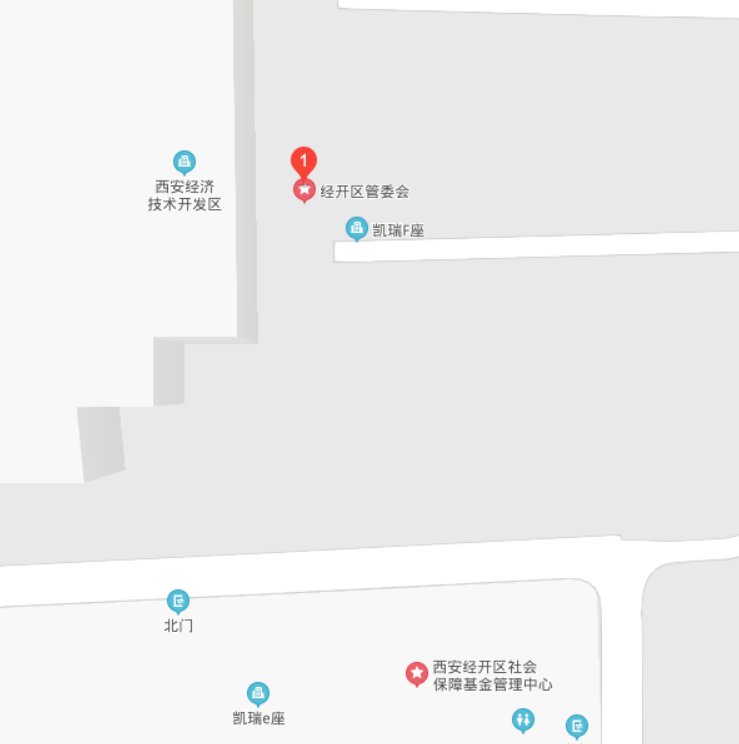Open 西安经济技术开发区 map marker
This screenshot has height=744, width=739.
coord(184,162)
